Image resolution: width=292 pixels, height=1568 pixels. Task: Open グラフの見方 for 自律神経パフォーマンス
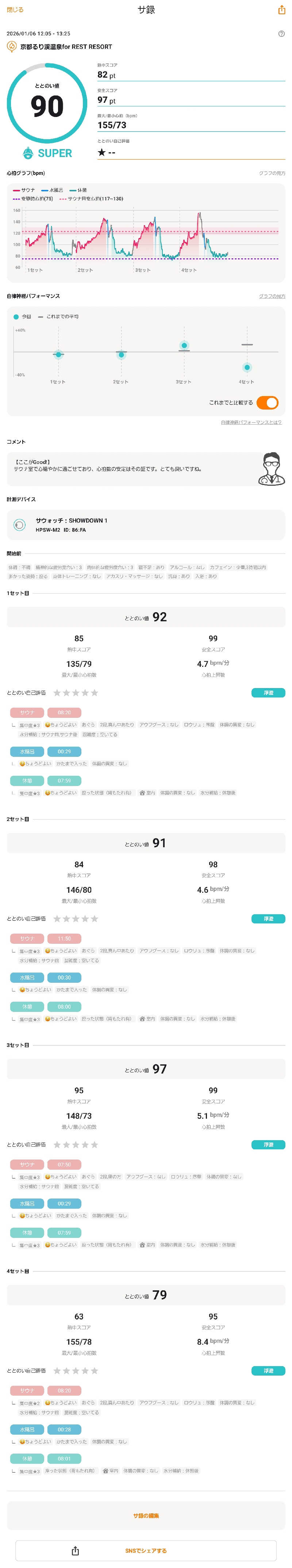pos(271,296)
